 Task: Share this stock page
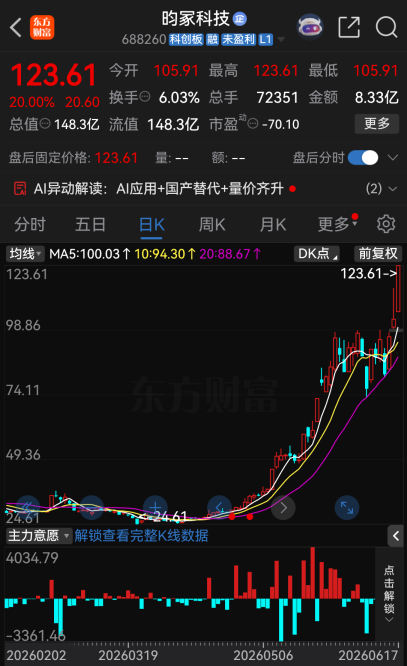tap(349, 27)
